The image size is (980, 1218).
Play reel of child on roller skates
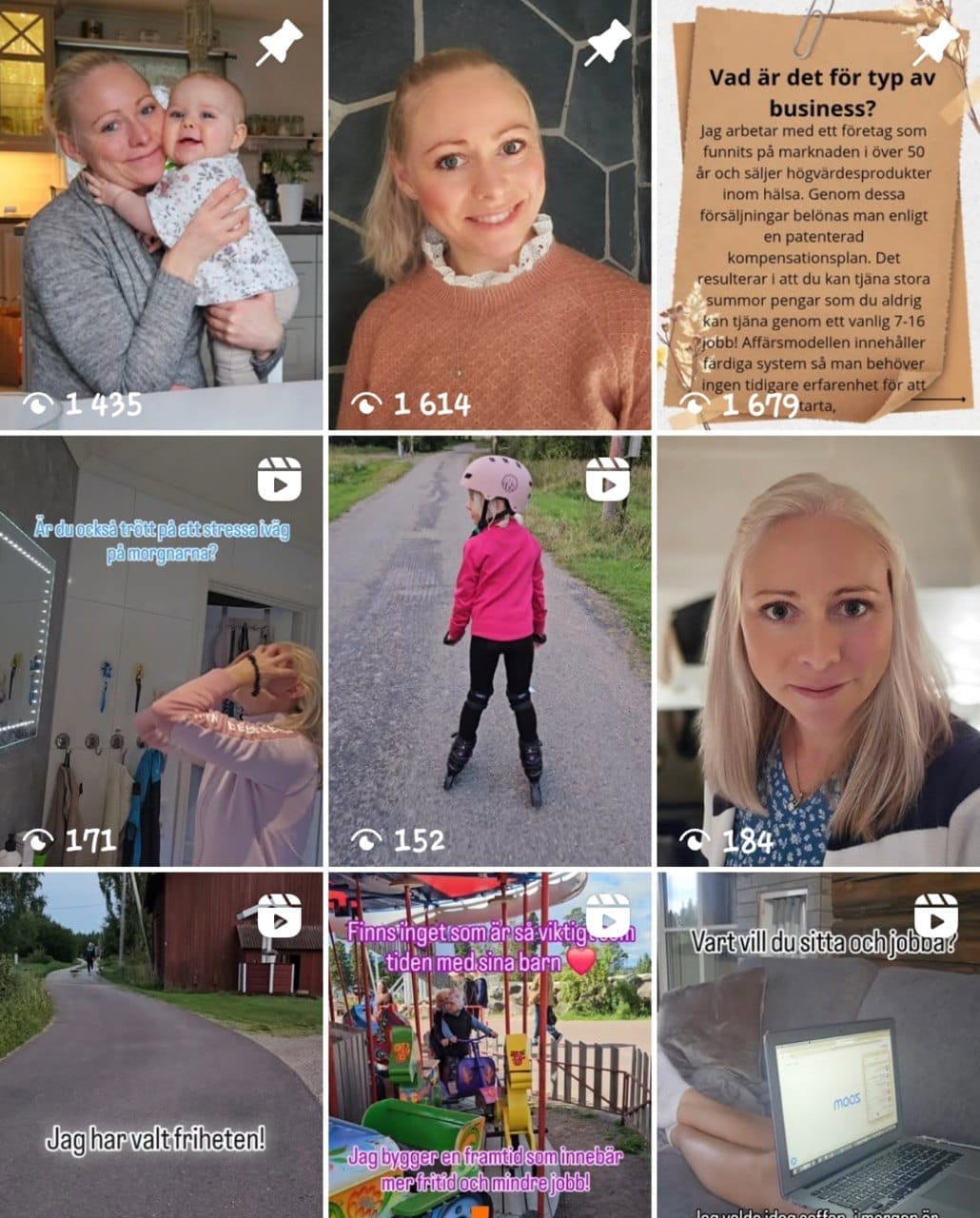coord(490,652)
